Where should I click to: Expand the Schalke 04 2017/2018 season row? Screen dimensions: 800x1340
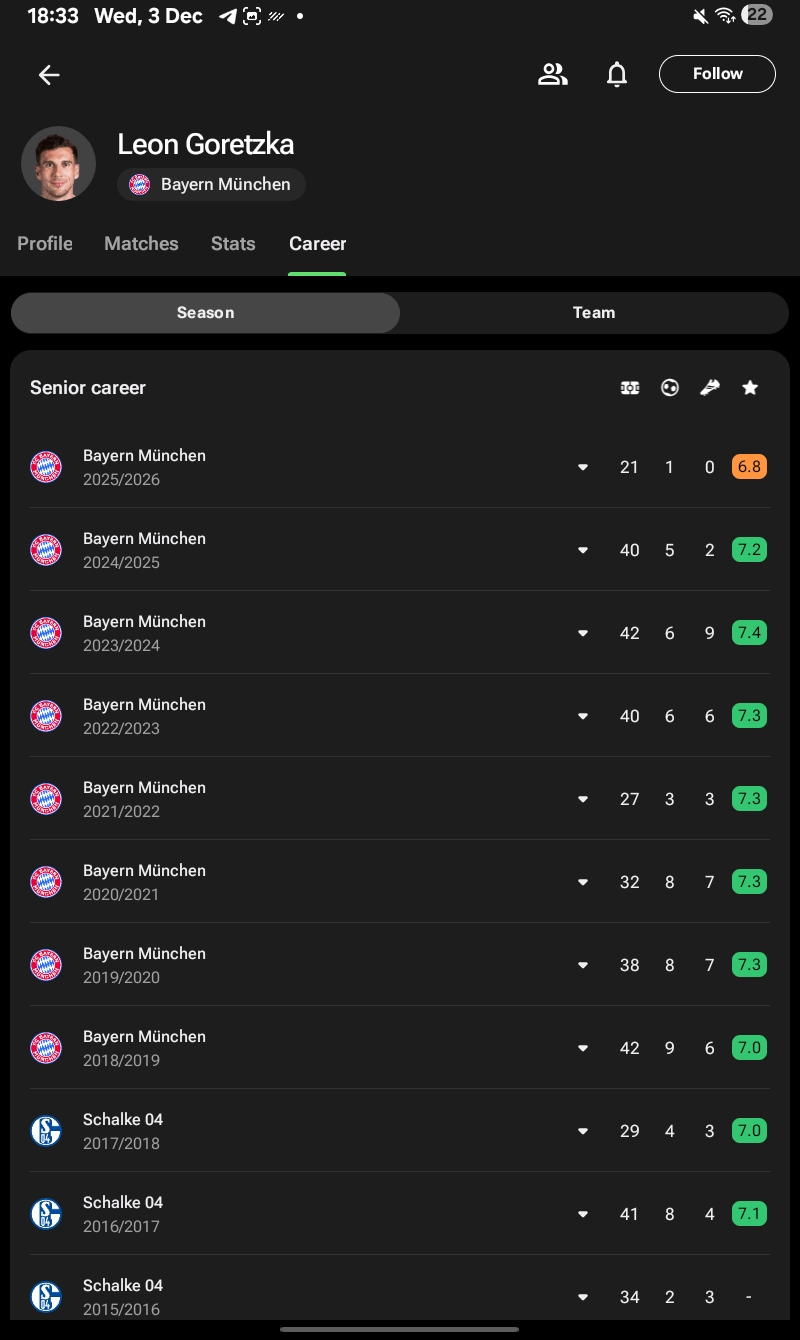583,1131
